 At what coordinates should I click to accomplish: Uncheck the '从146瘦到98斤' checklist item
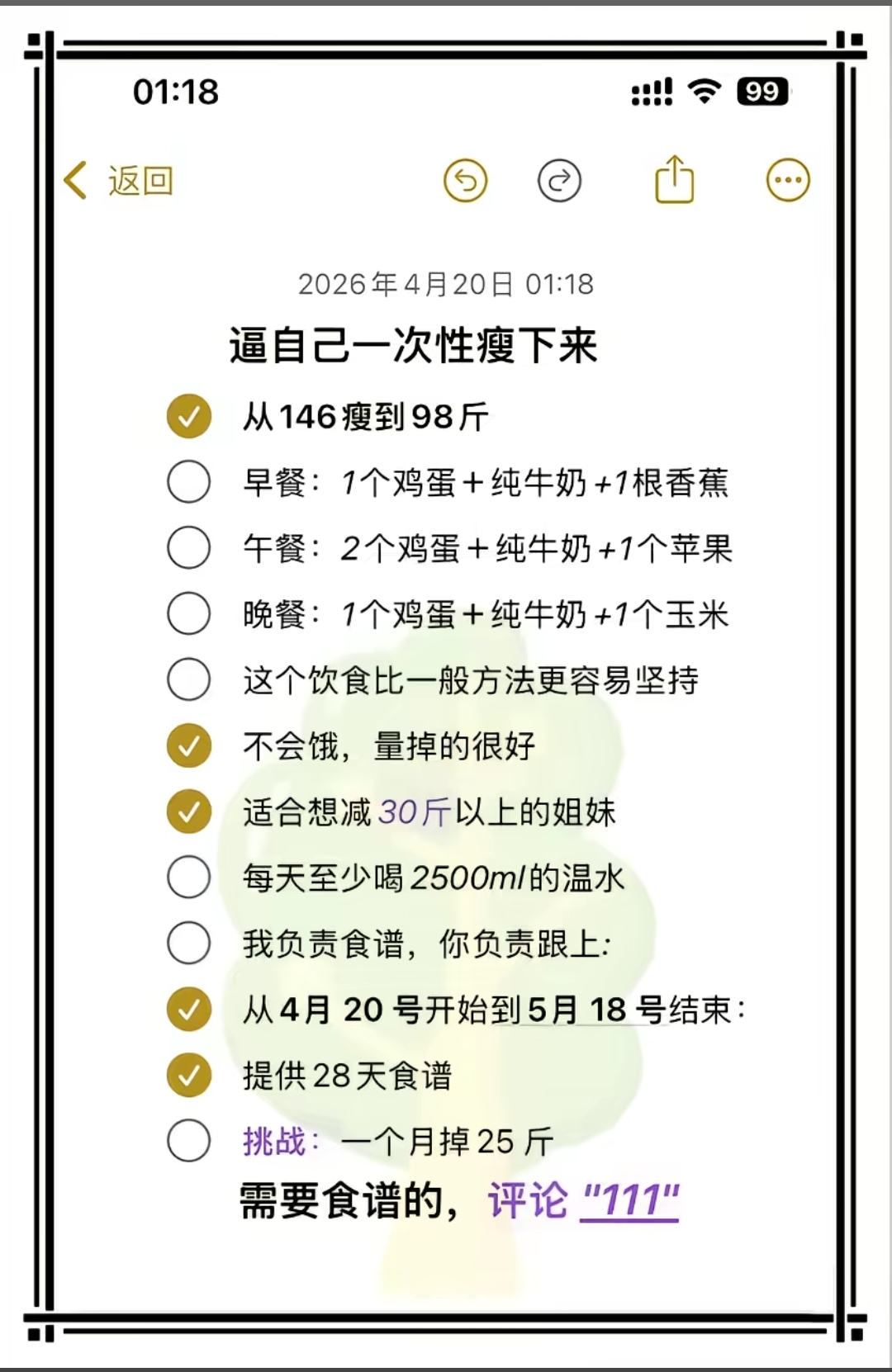click(188, 418)
